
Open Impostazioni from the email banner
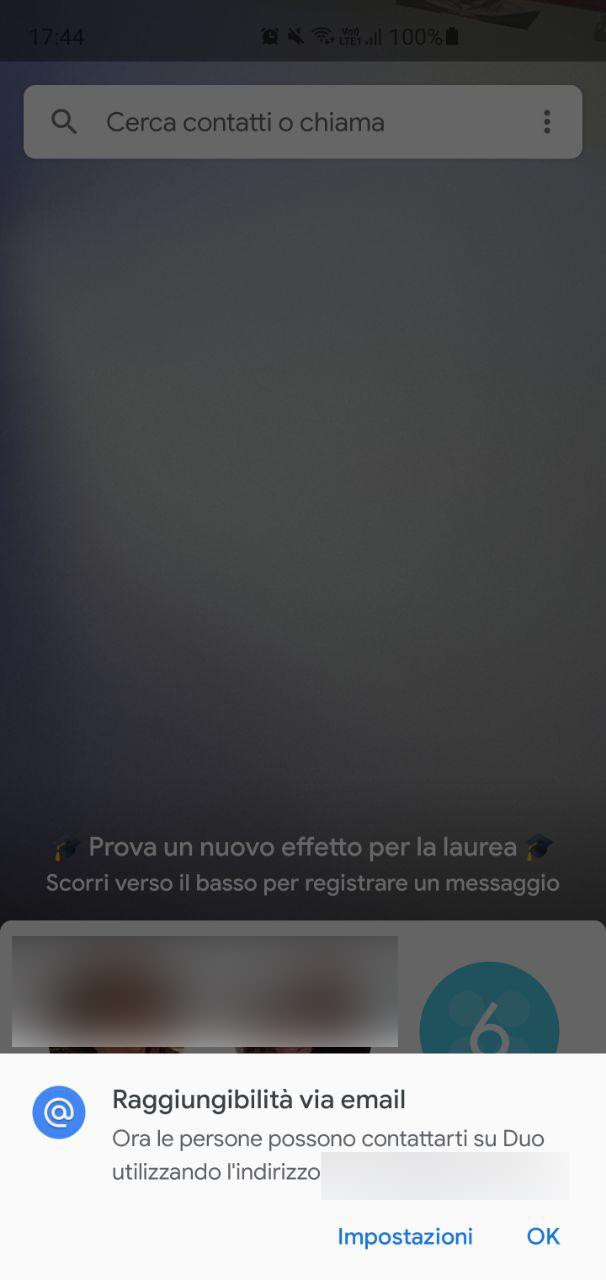coord(405,1237)
